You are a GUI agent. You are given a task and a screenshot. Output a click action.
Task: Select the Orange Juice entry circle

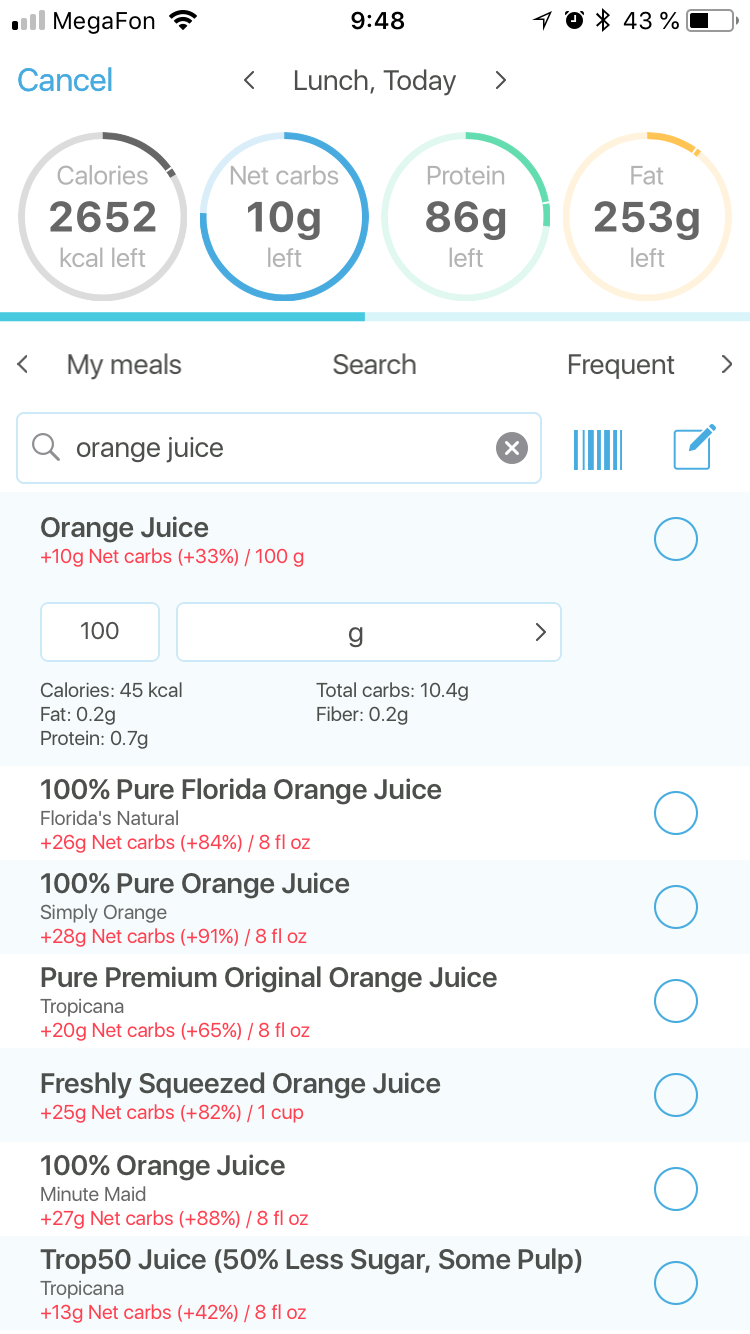pos(676,538)
